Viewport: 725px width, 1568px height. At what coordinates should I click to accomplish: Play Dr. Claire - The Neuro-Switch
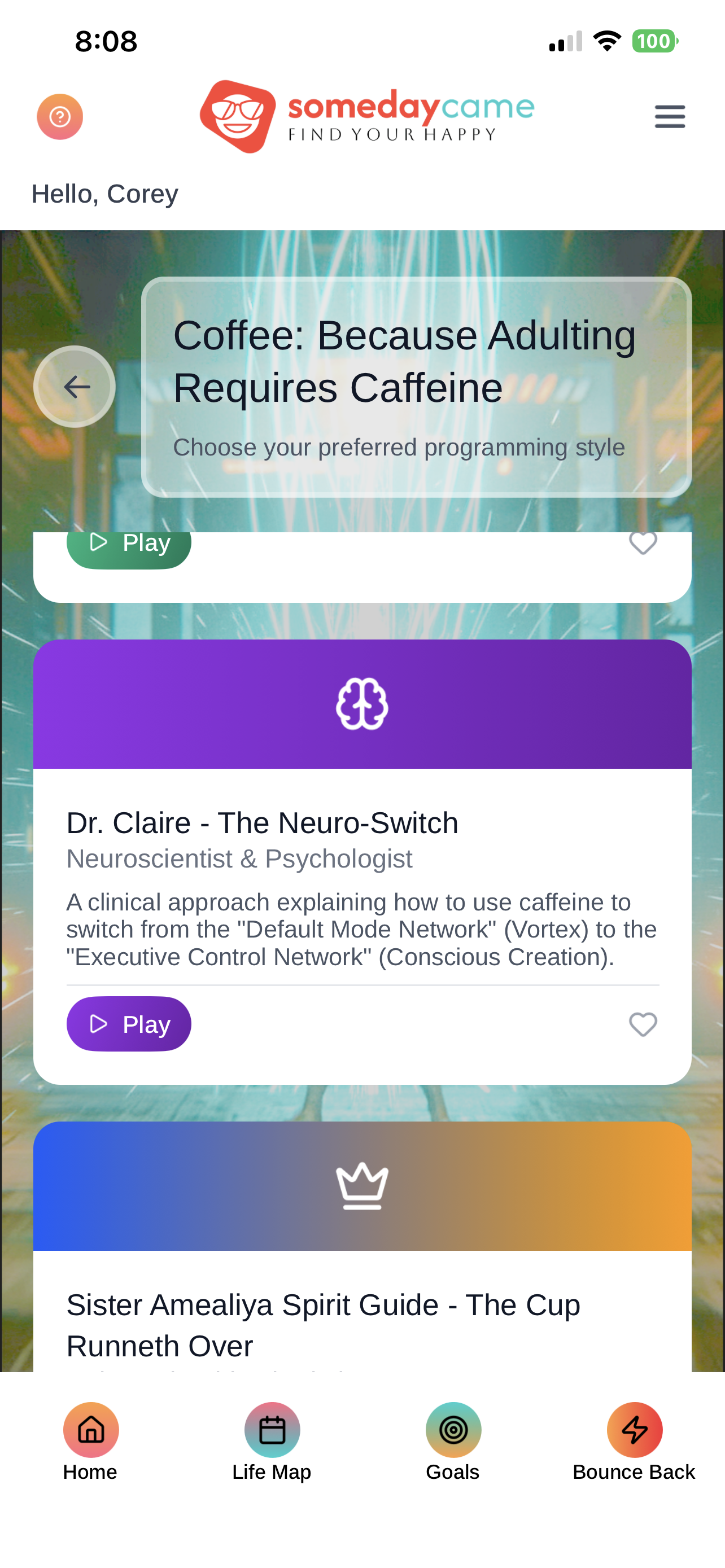pyautogui.click(x=128, y=1024)
